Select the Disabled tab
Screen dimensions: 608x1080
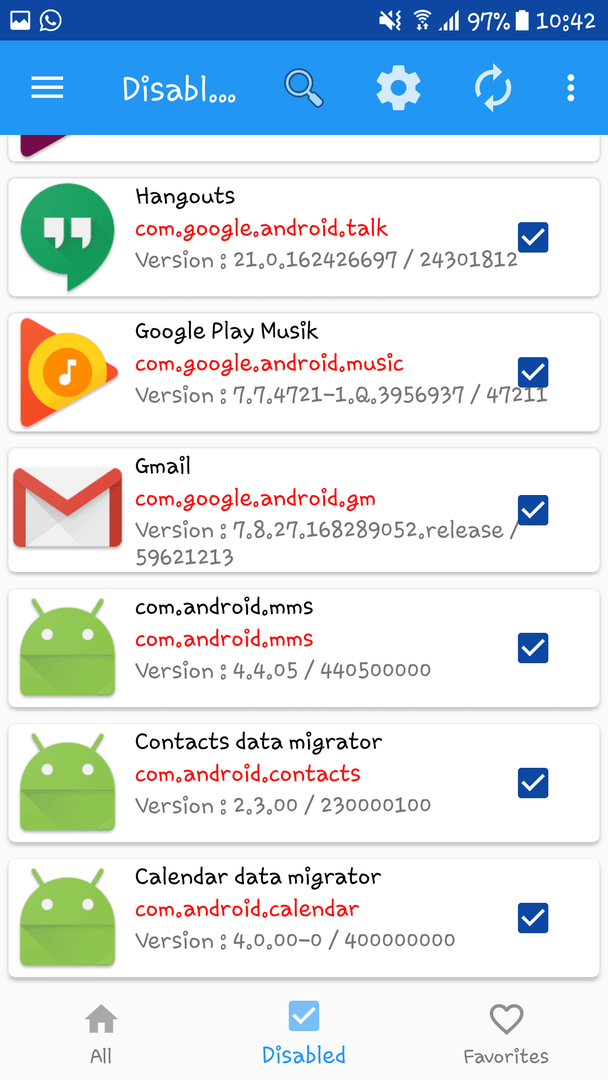[304, 1033]
